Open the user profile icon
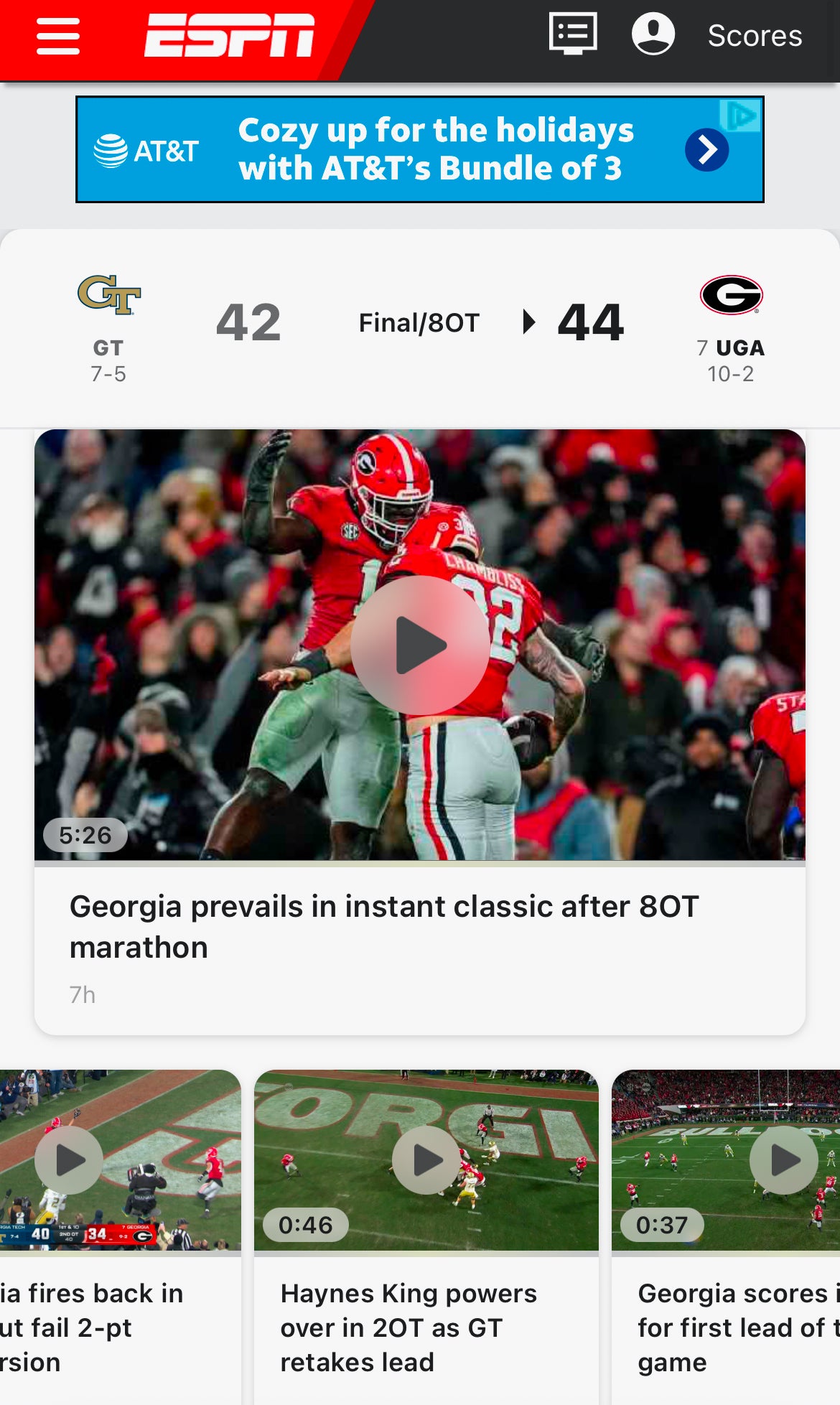This screenshot has height=1405, width=840. (653, 34)
